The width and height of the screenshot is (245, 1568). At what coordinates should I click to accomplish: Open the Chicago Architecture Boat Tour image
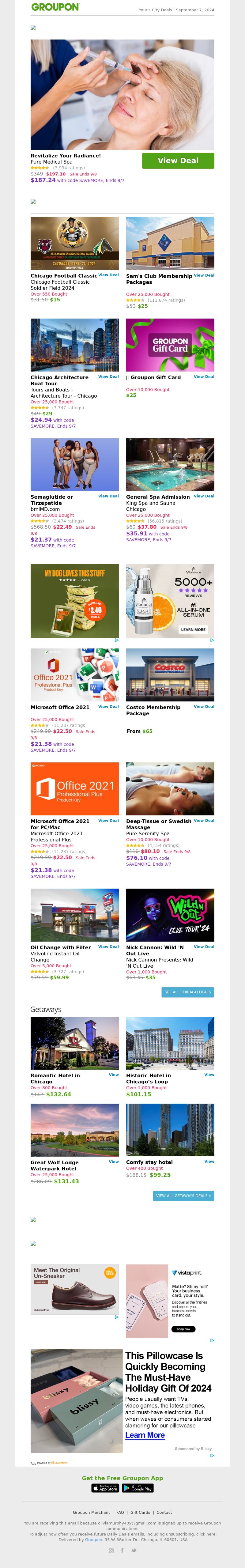tap(75, 345)
